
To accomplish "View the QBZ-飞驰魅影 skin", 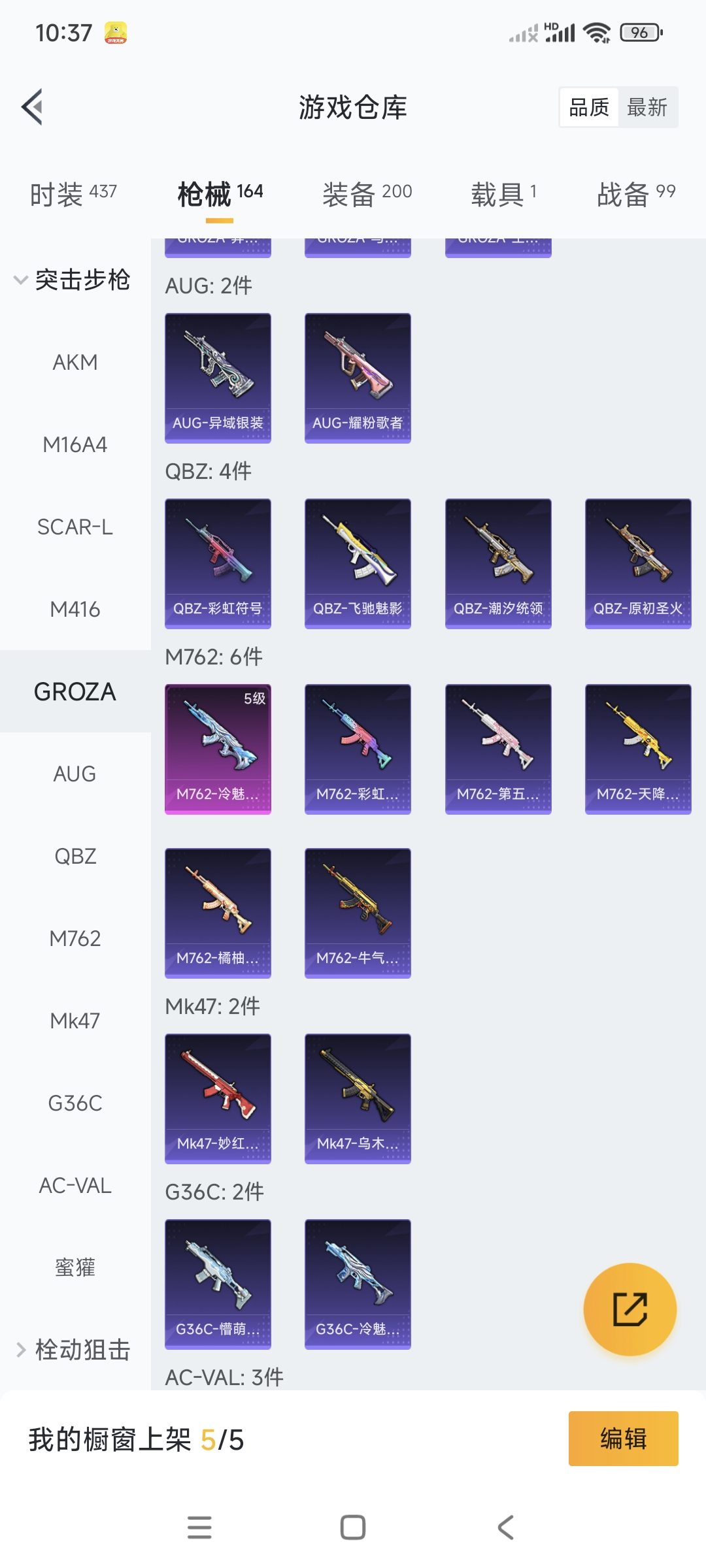I will click(x=358, y=563).
